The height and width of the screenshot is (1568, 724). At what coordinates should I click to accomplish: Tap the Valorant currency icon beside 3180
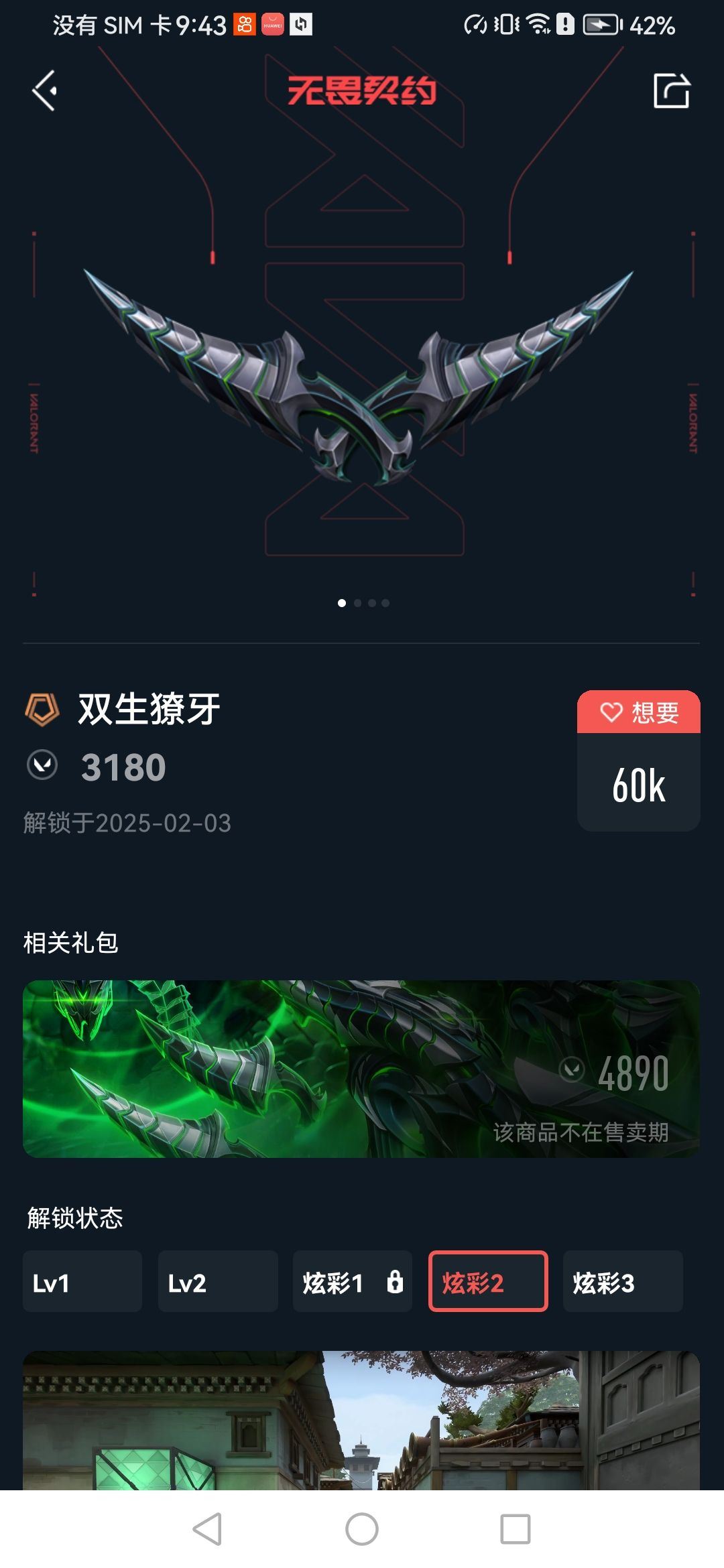pos(42,763)
